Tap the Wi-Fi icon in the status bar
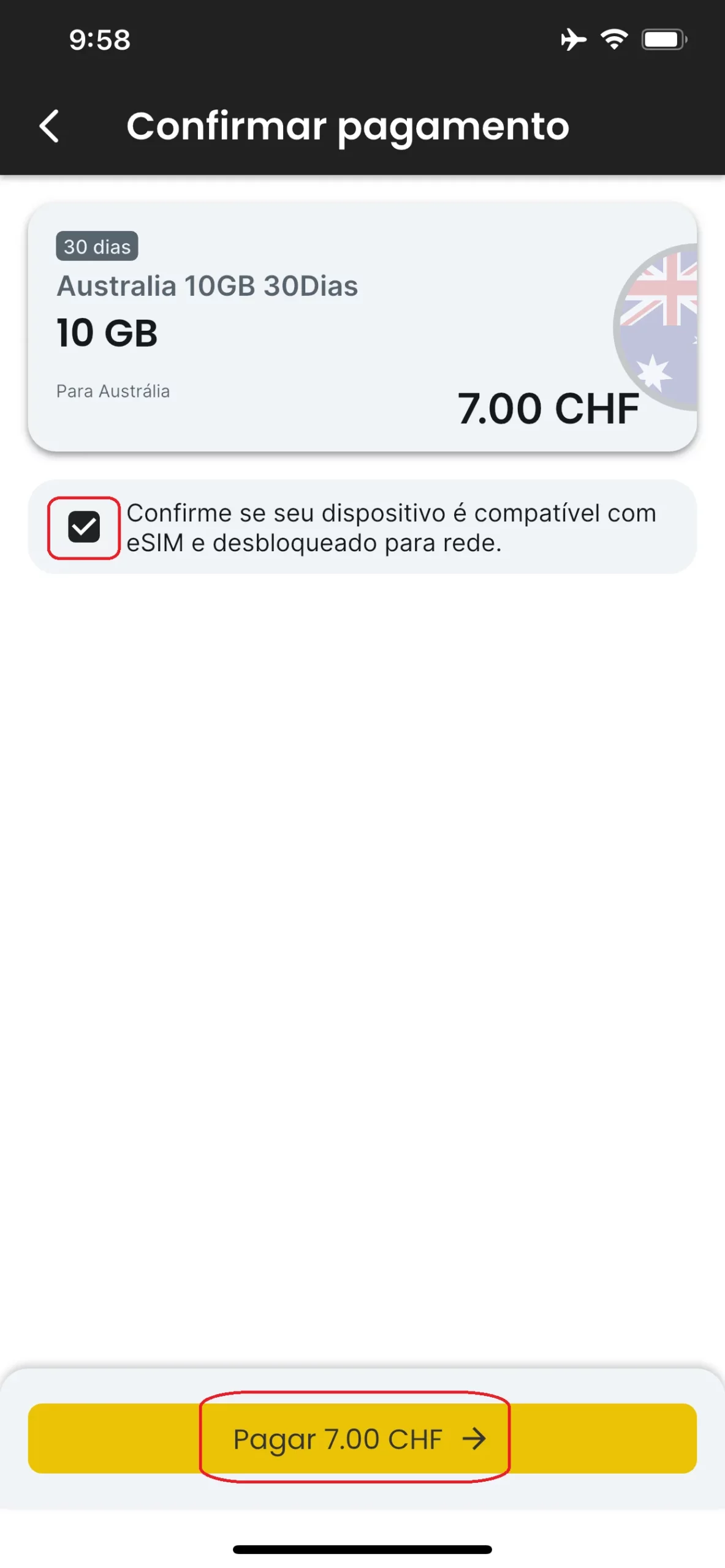Viewport: 725px width, 1568px height. tap(613, 39)
